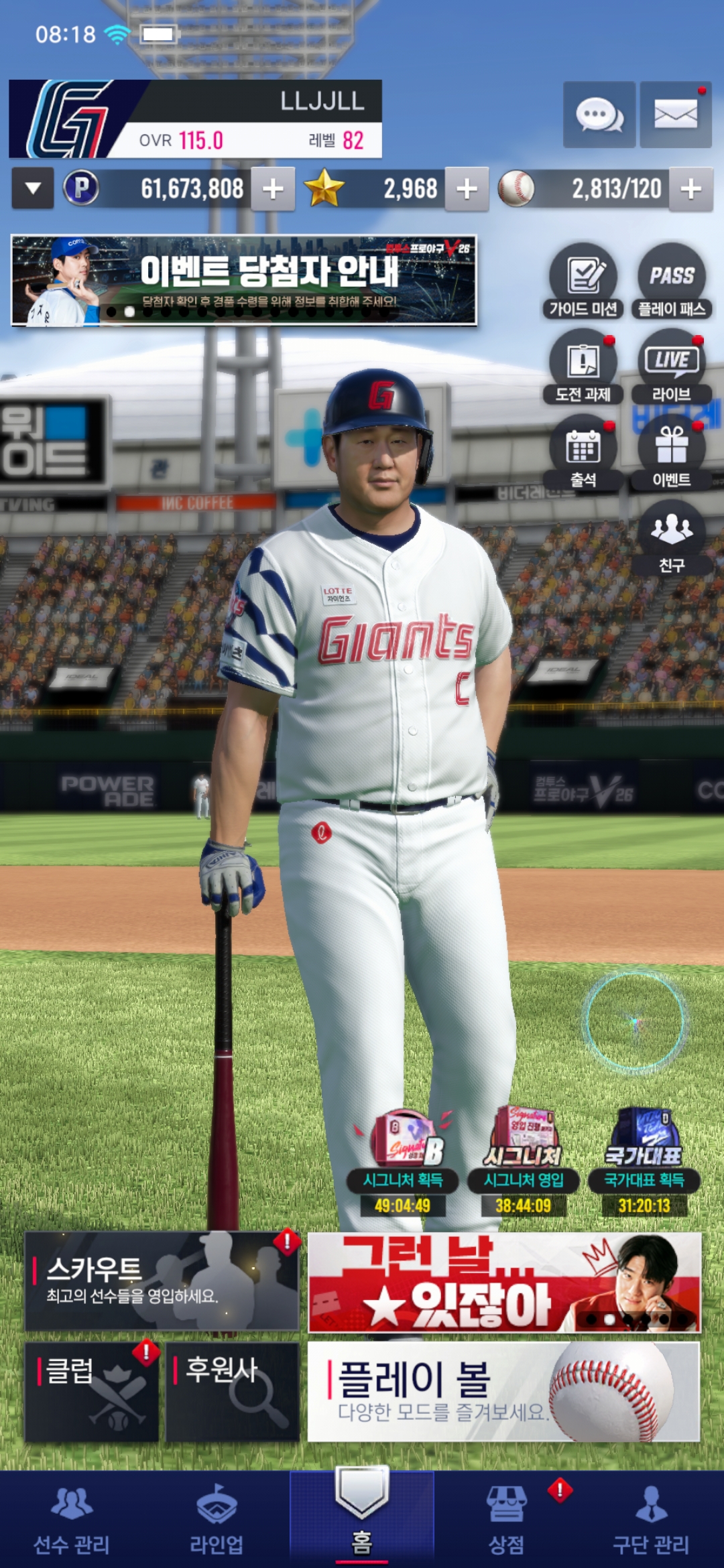Open the 클럽 tile
The height and width of the screenshot is (1568, 724).
[92, 1392]
